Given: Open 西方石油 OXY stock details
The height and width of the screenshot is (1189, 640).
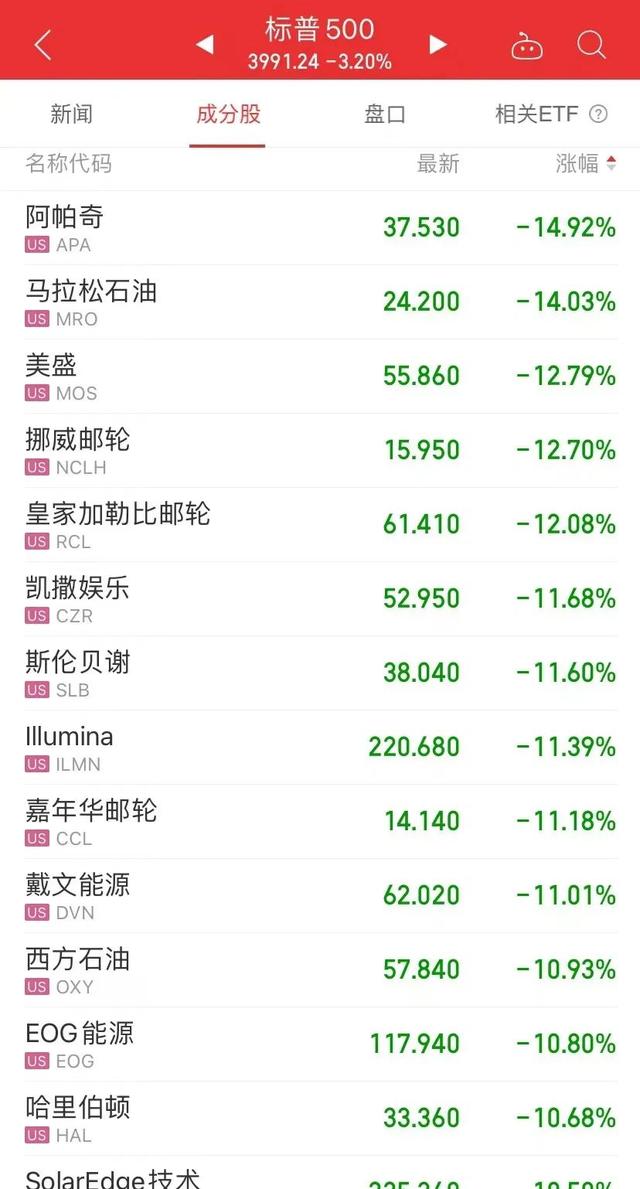Looking at the screenshot, I should [320, 969].
